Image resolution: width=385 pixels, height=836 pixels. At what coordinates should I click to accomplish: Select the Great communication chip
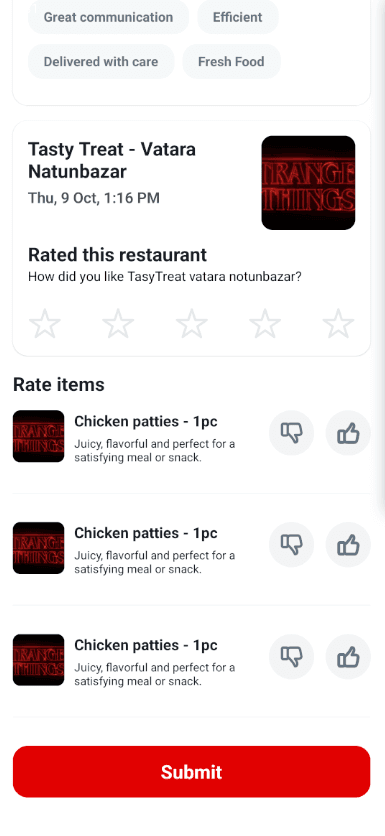(x=108, y=17)
